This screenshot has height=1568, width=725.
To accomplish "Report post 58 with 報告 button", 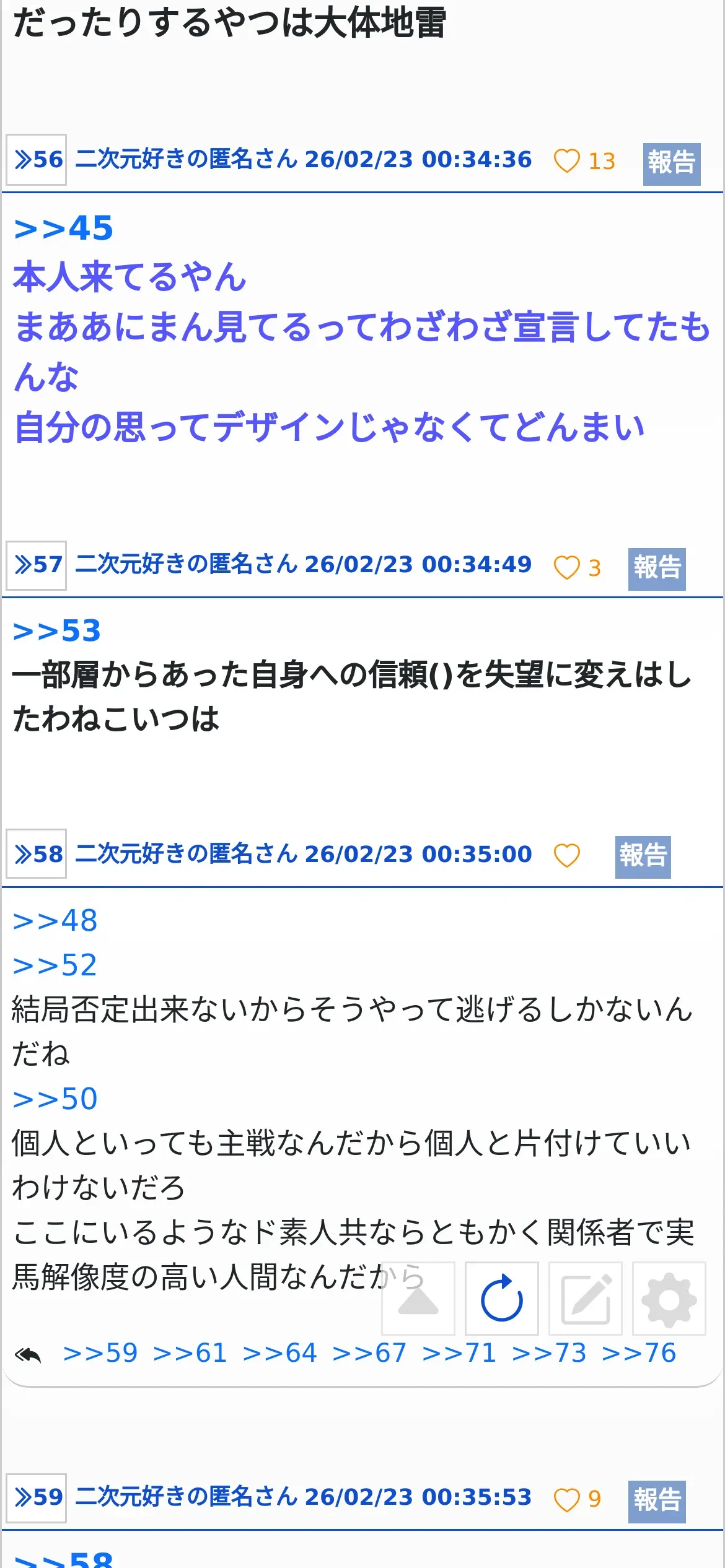I will pos(643,857).
